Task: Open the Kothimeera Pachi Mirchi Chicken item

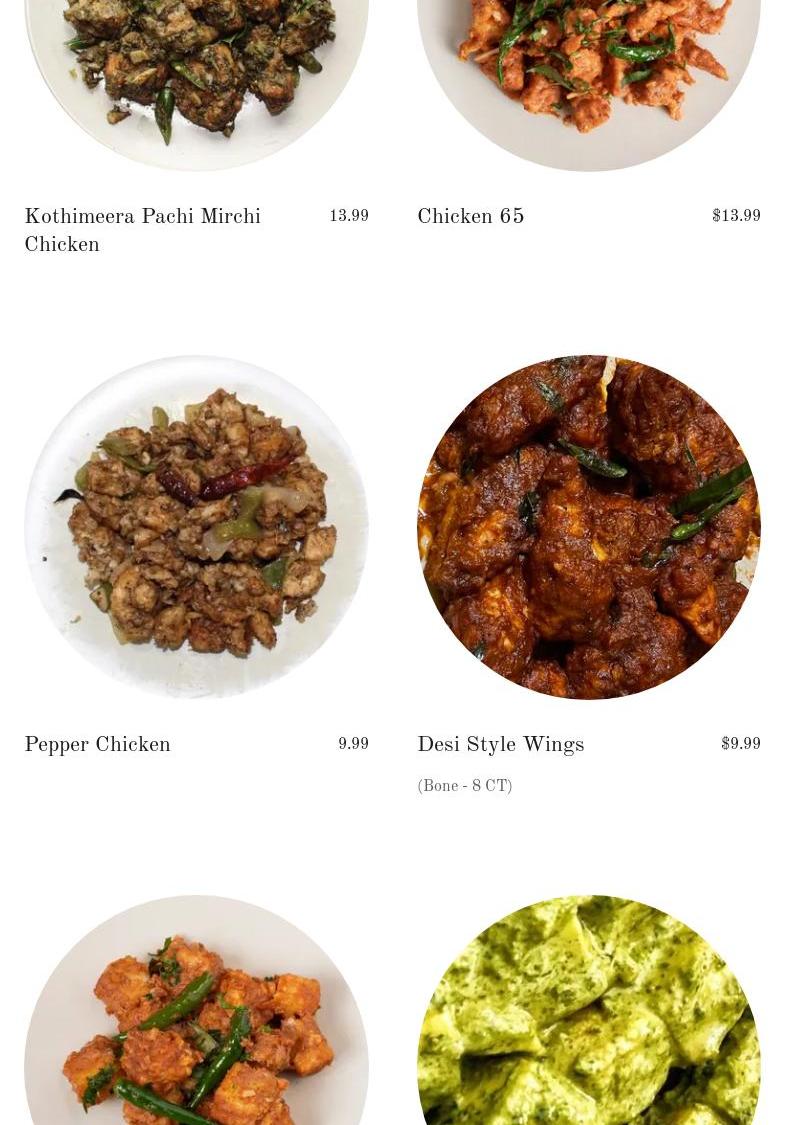Action: (142, 230)
